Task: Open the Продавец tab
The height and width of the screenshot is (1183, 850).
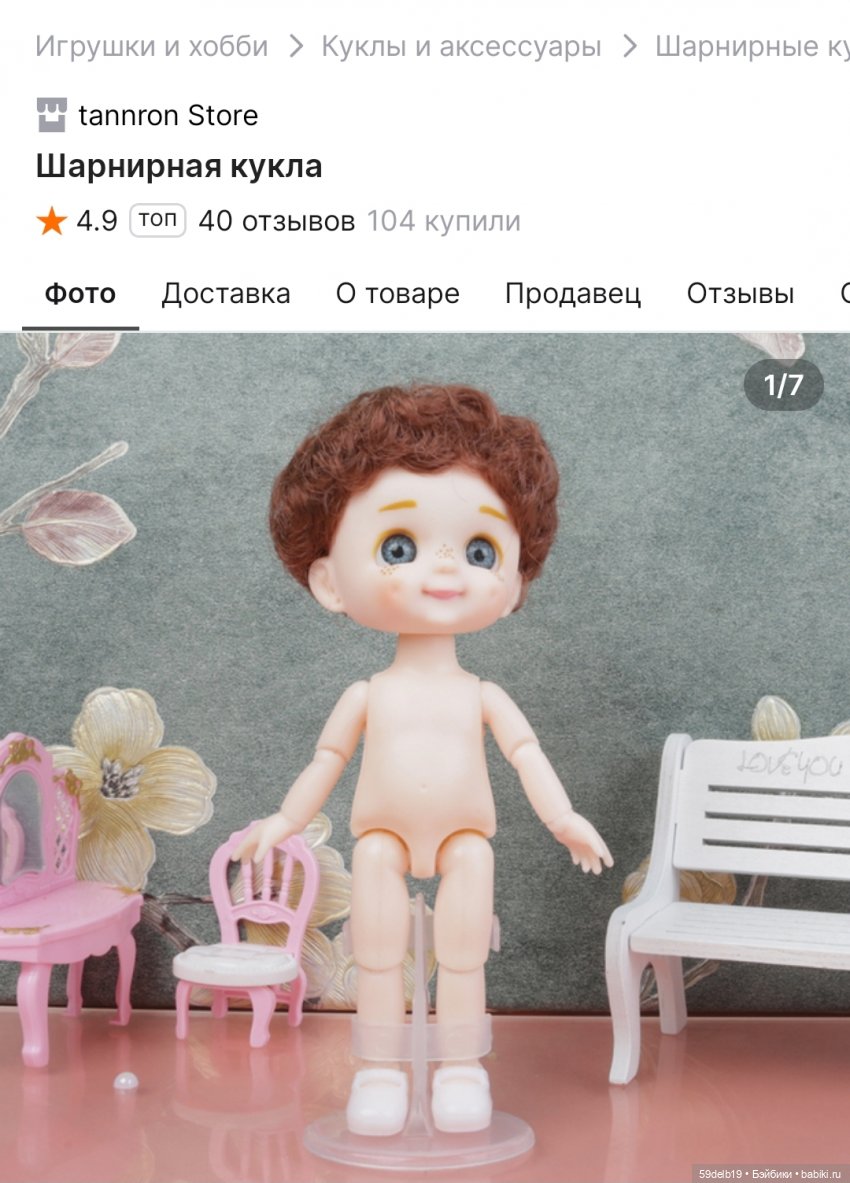Action: (x=572, y=294)
